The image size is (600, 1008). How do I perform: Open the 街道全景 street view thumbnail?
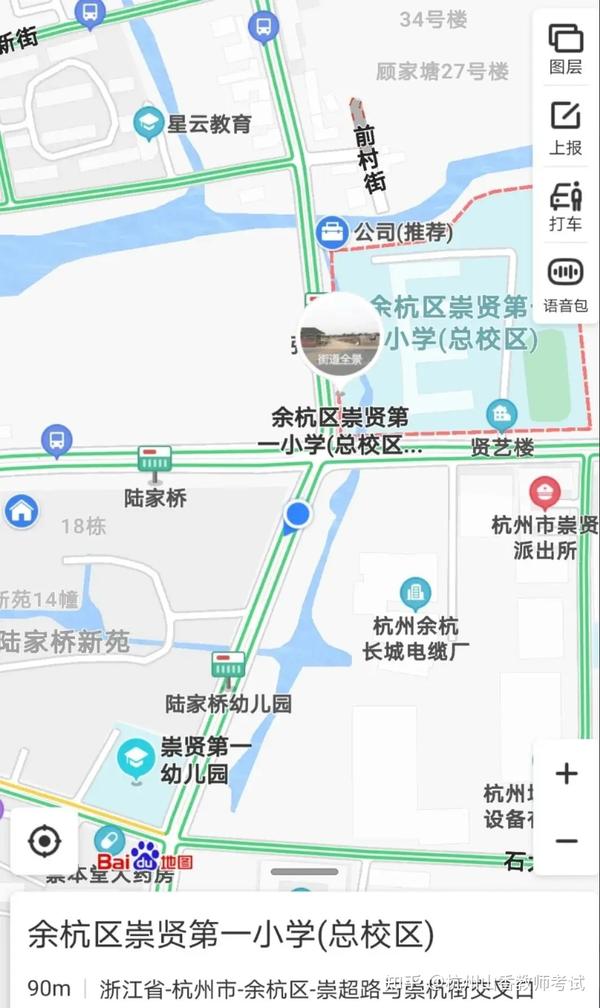(x=340, y=336)
